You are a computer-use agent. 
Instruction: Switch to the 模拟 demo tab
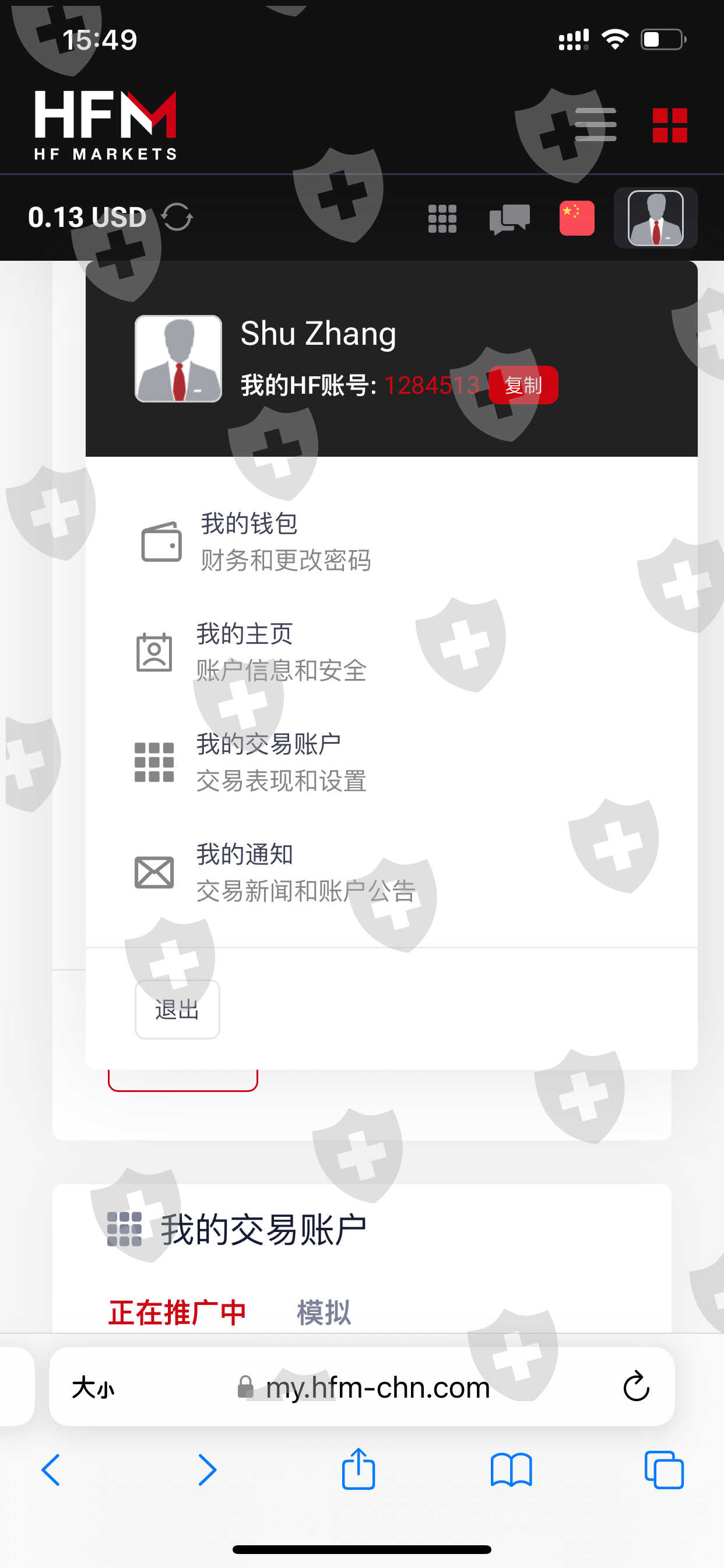pyautogui.click(x=324, y=1312)
